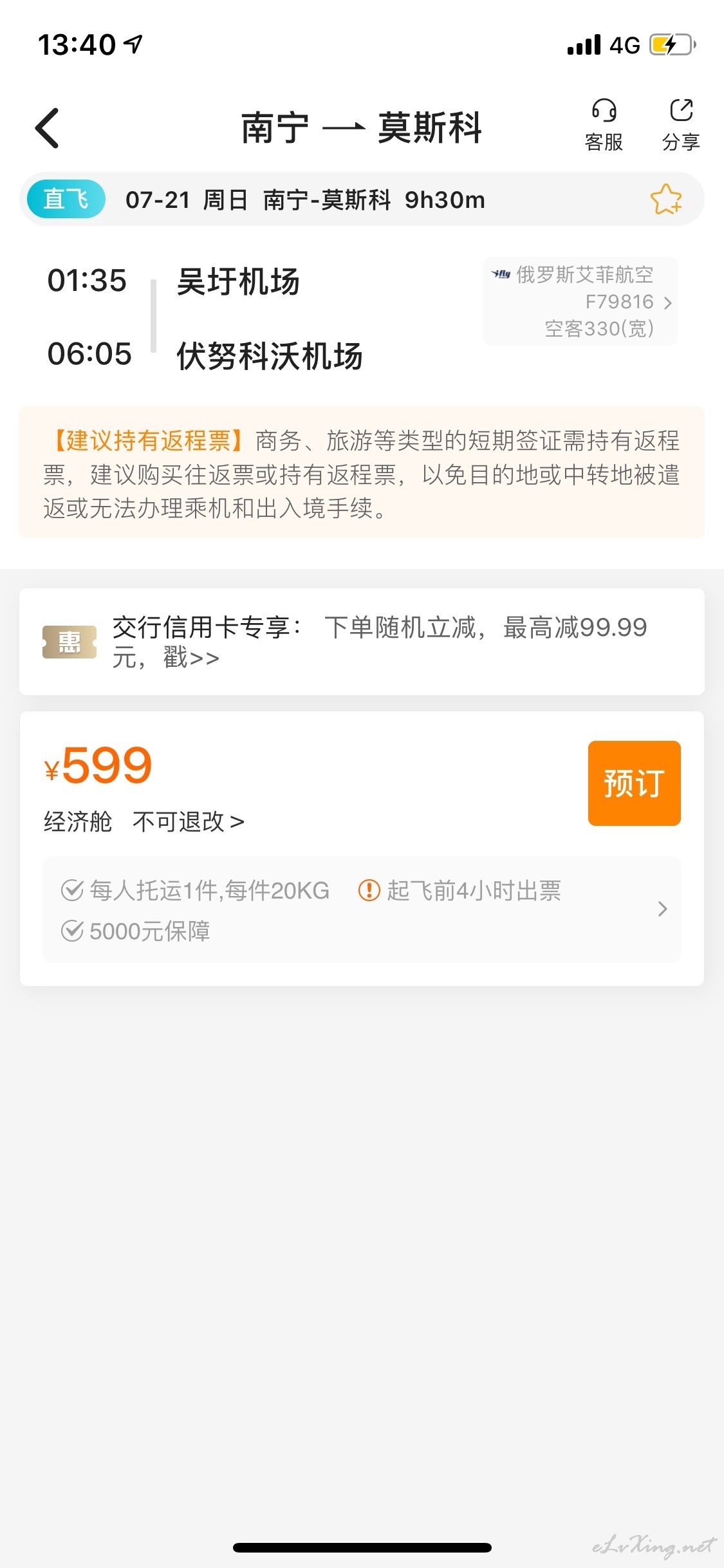724x1568 pixels.
Task: View the 不可退改 refund policy
Action: tap(188, 822)
